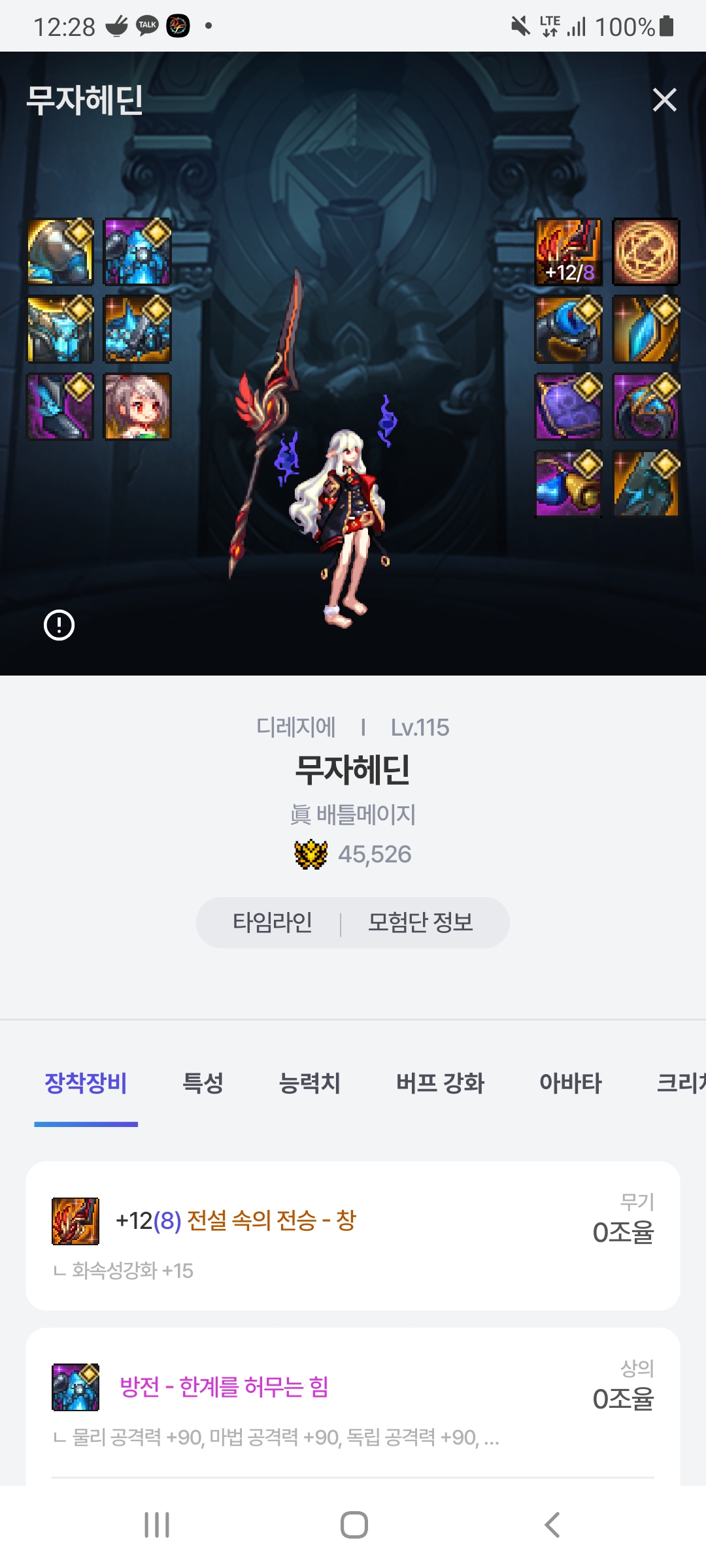Image resolution: width=706 pixels, height=1568 pixels.
Task: Open the 타임라인 button
Action: pyautogui.click(x=273, y=923)
